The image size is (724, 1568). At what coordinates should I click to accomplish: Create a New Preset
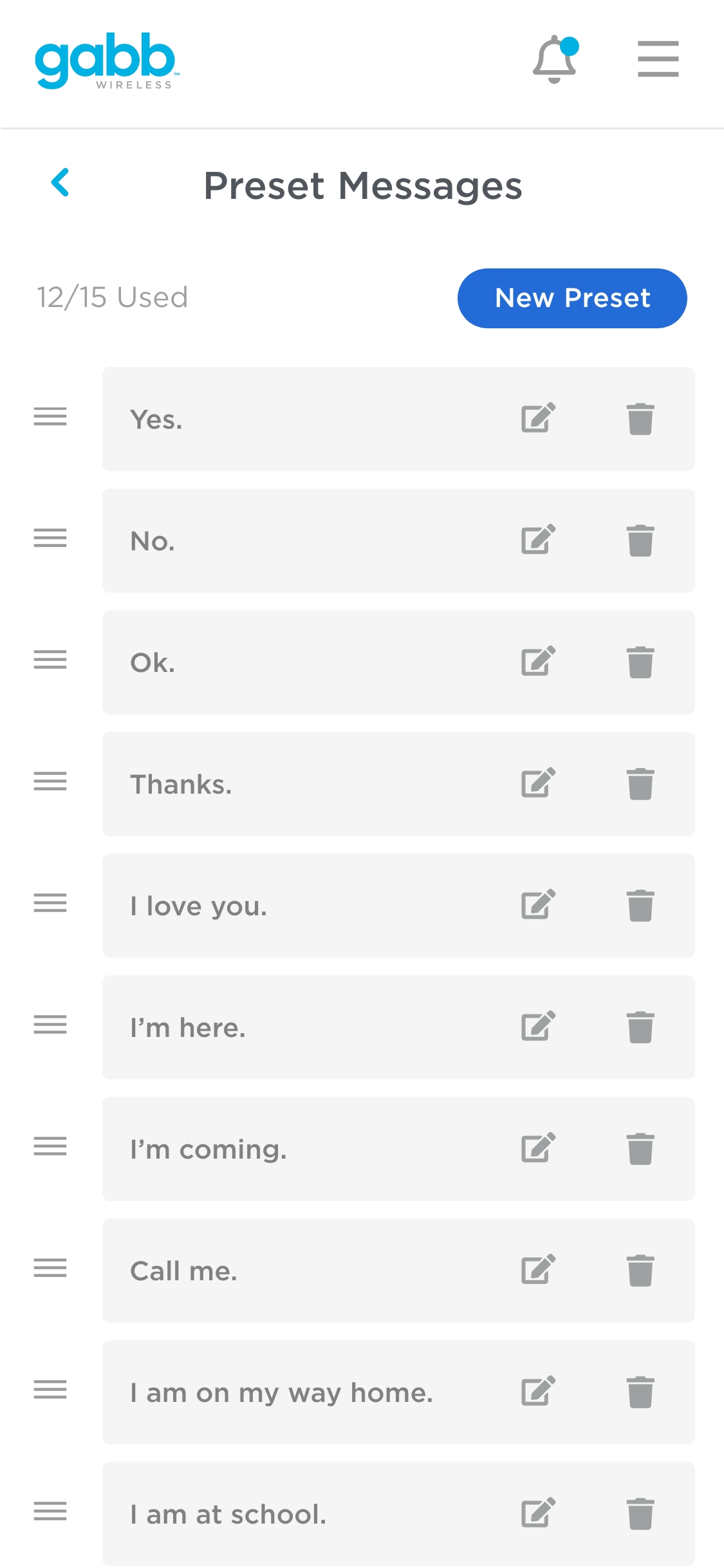pos(572,298)
